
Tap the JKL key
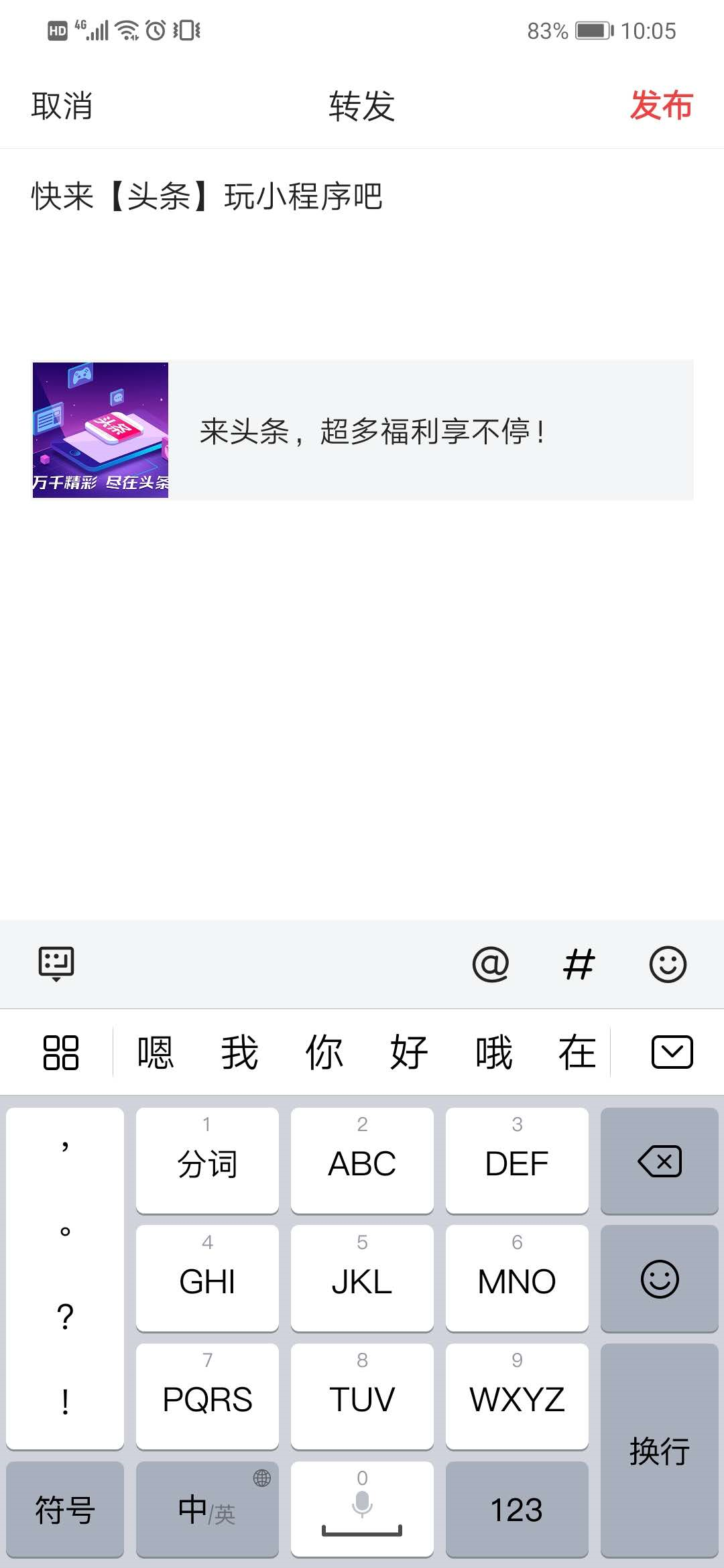coord(362,1279)
